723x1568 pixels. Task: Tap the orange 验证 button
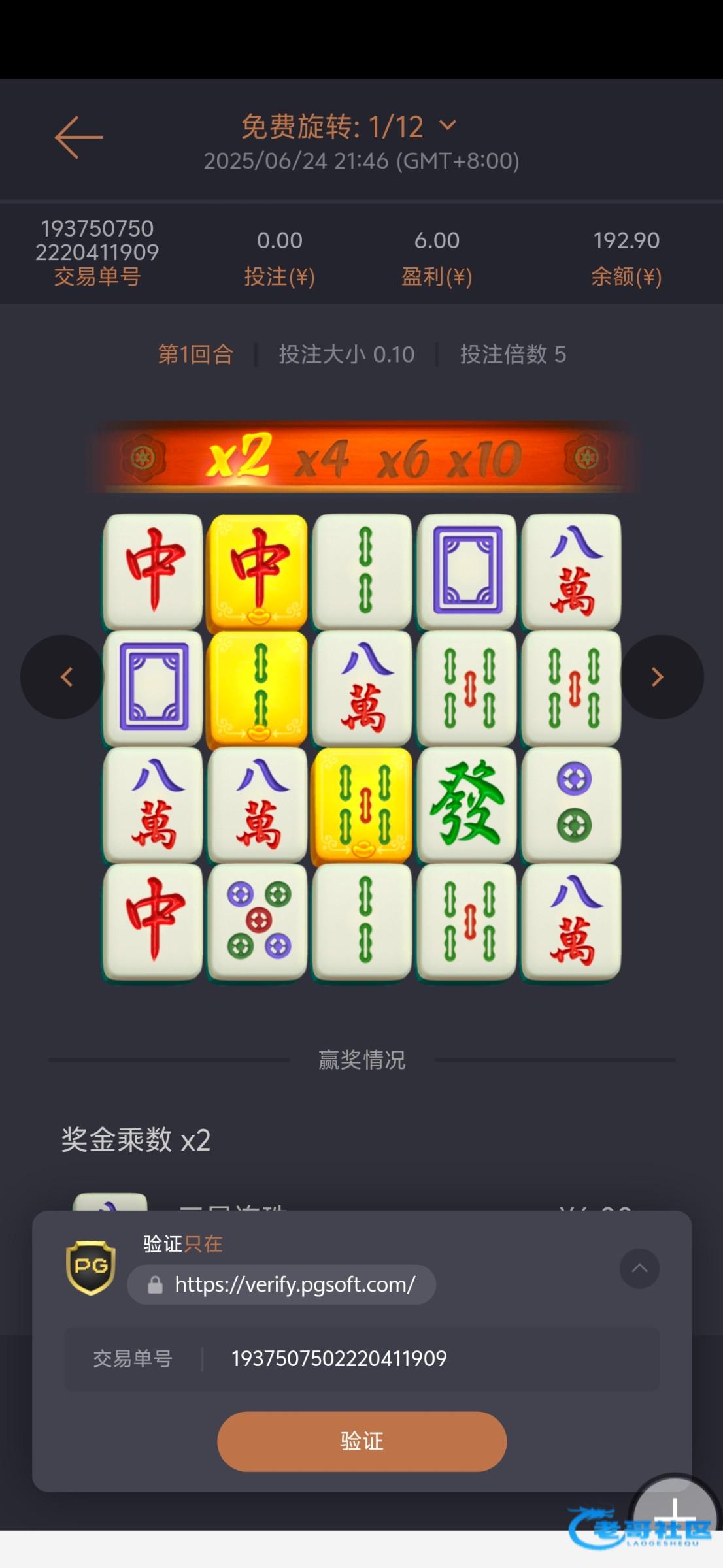click(361, 1441)
